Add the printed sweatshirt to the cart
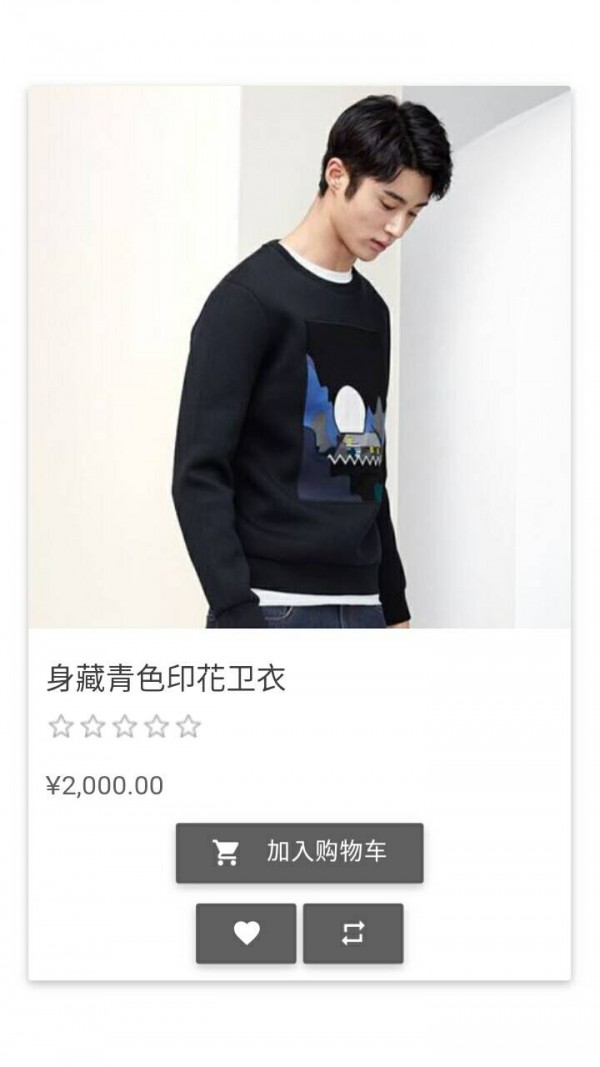The width and height of the screenshot is (600, 1067). (299, 852)
